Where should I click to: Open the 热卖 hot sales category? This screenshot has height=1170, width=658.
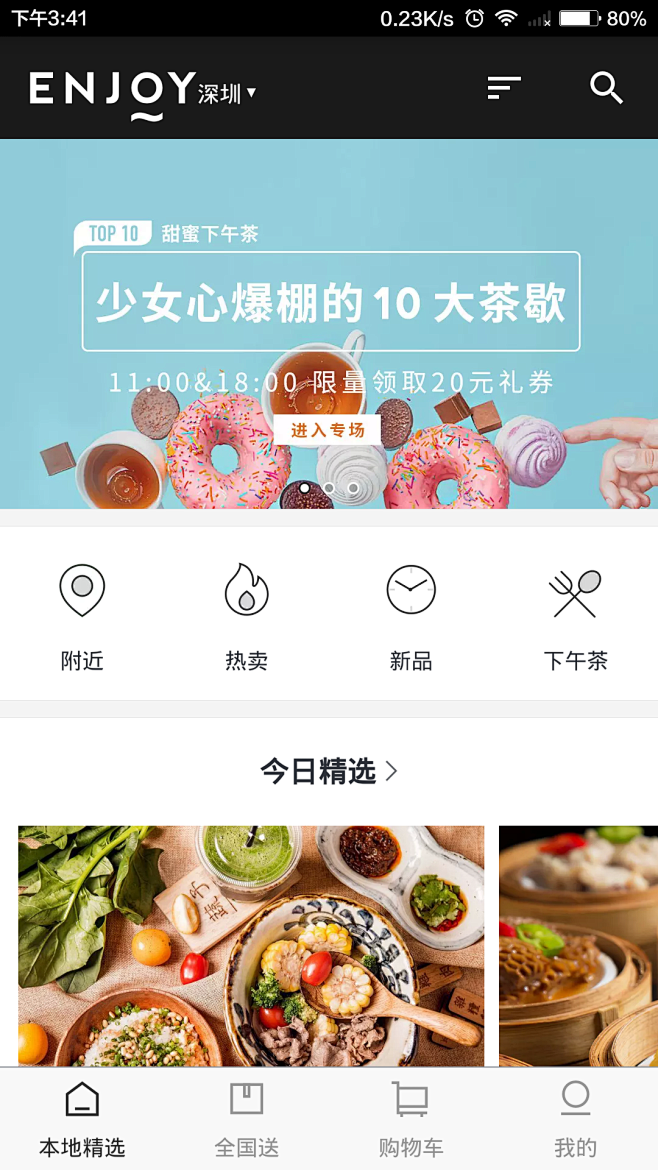[x=246, y=615]
